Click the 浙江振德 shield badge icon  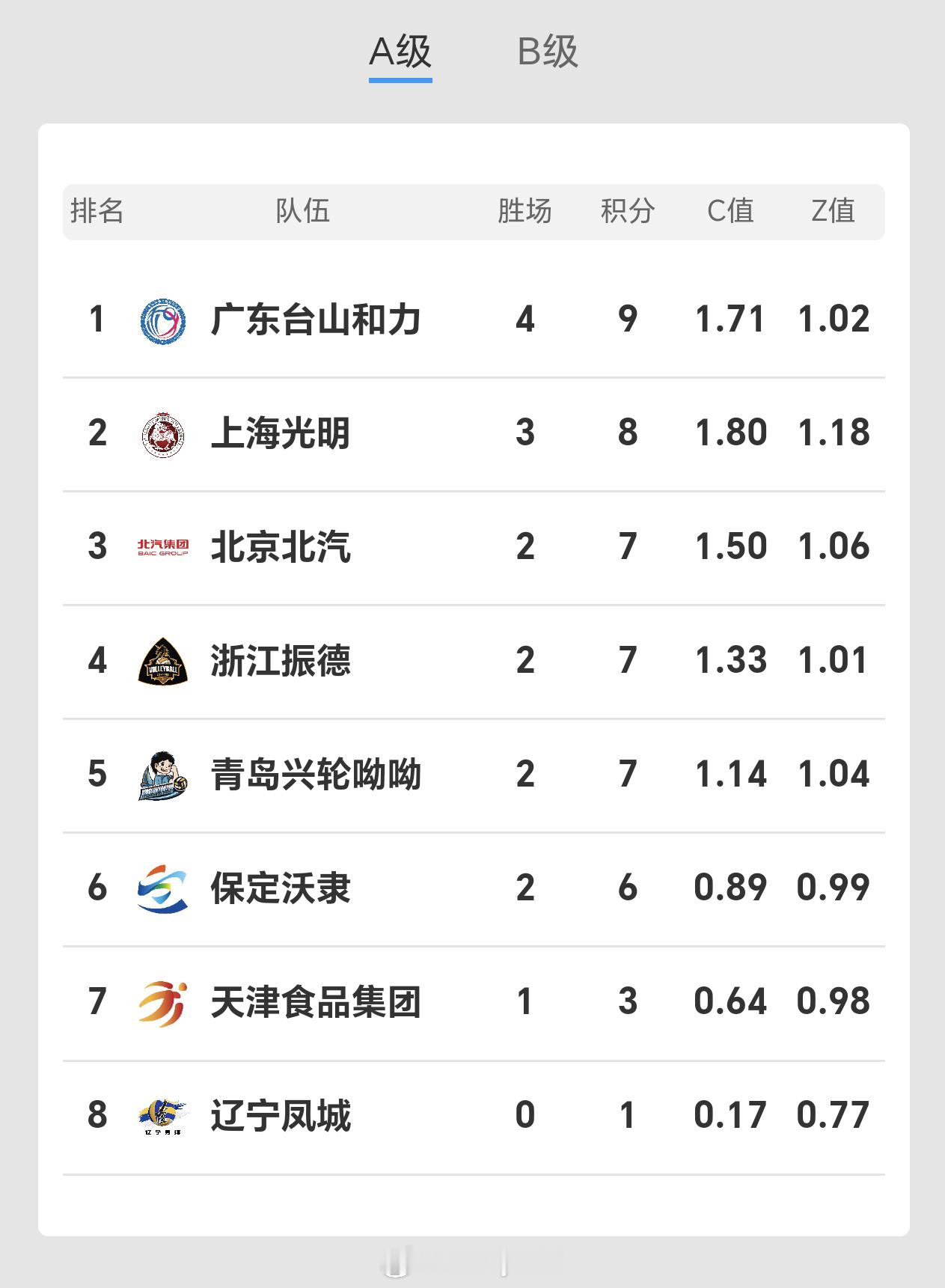(x=163, y=661)
